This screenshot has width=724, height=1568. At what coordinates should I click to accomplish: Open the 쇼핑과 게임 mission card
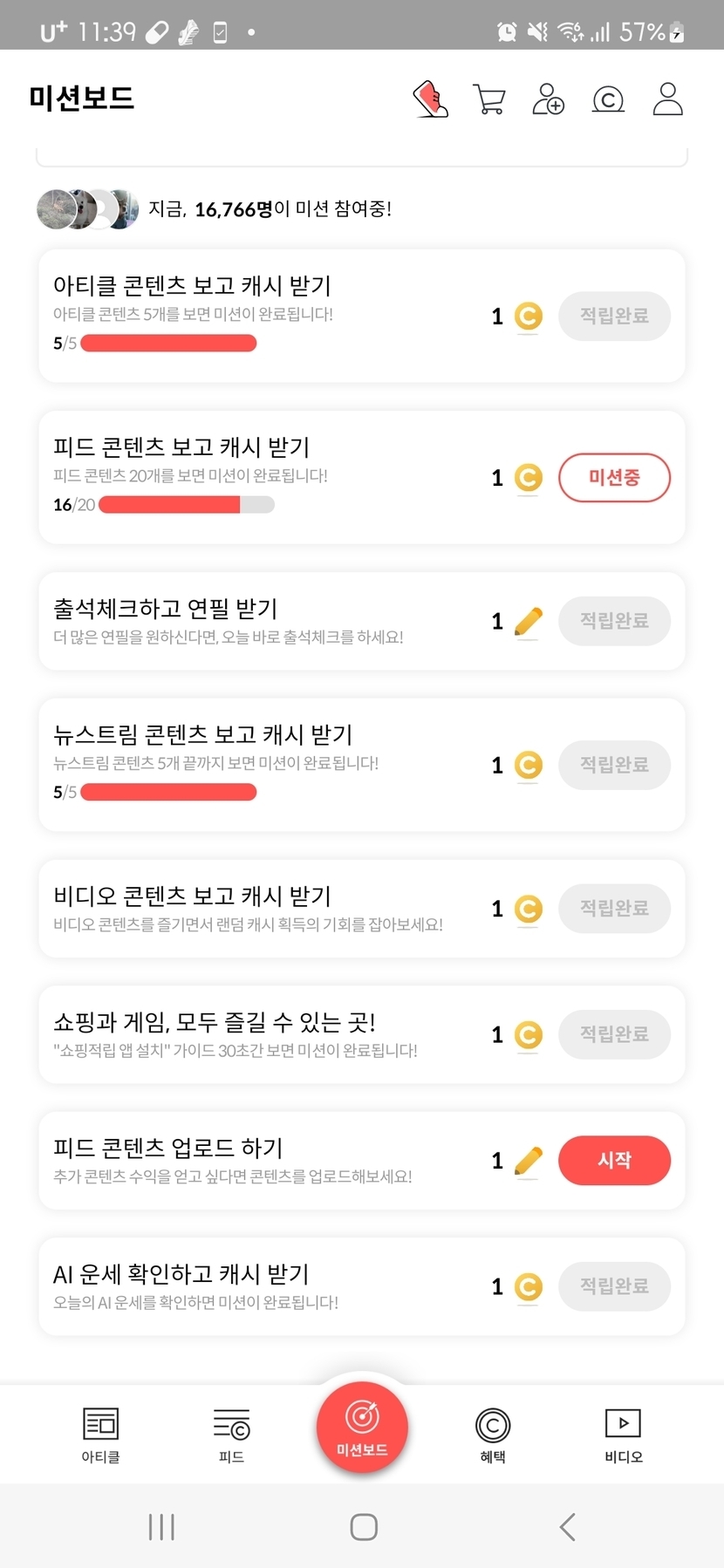[262, 1034]
